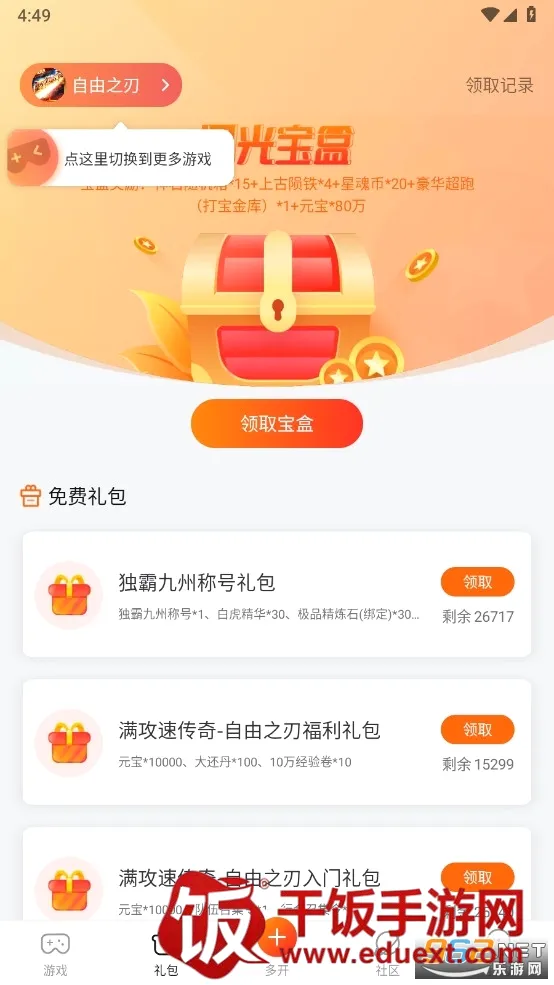
Task: Open 领取记录 claim history
Action: (x=499, y=85)
